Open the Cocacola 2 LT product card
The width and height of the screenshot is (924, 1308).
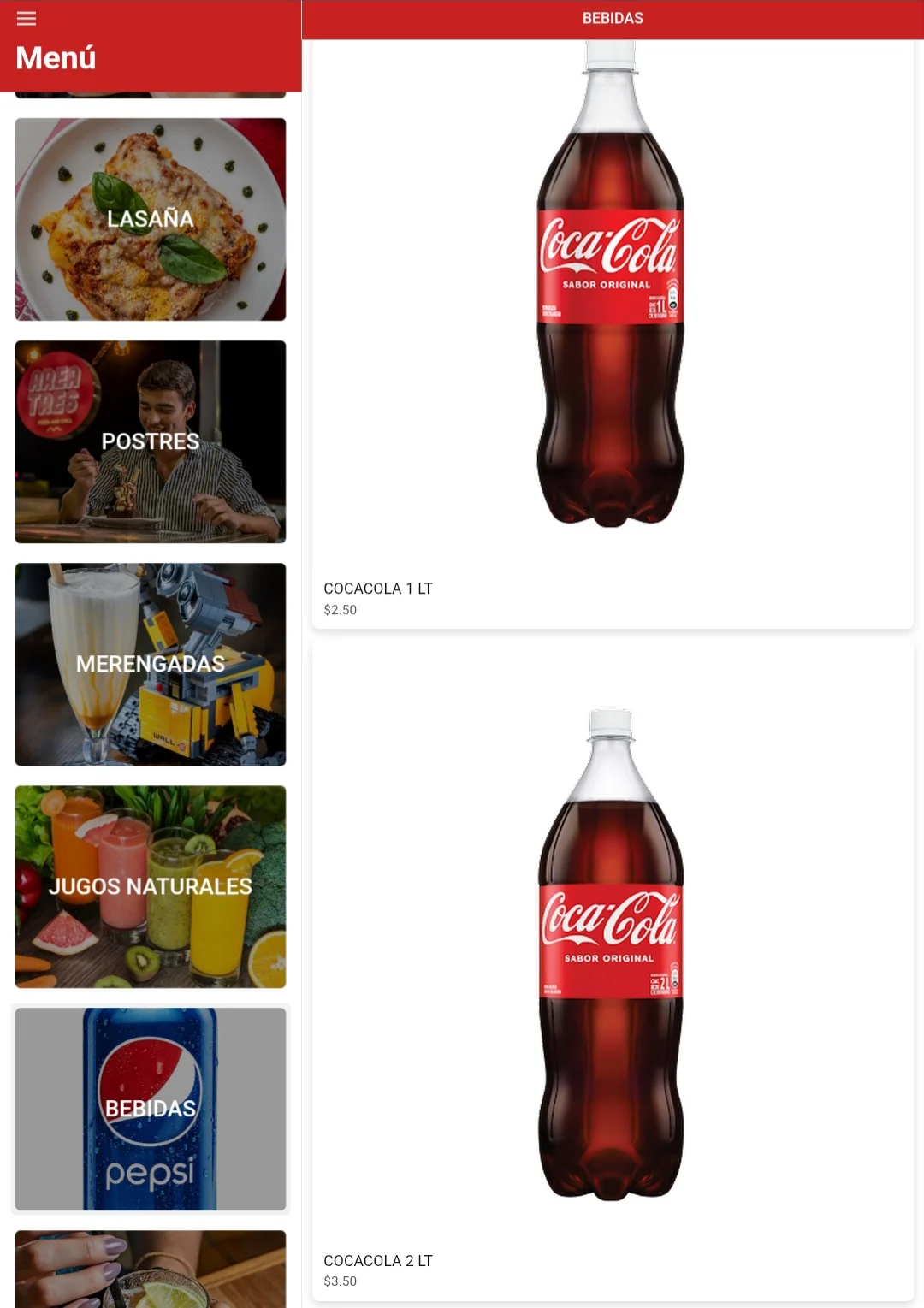click(x=612, y=975)
